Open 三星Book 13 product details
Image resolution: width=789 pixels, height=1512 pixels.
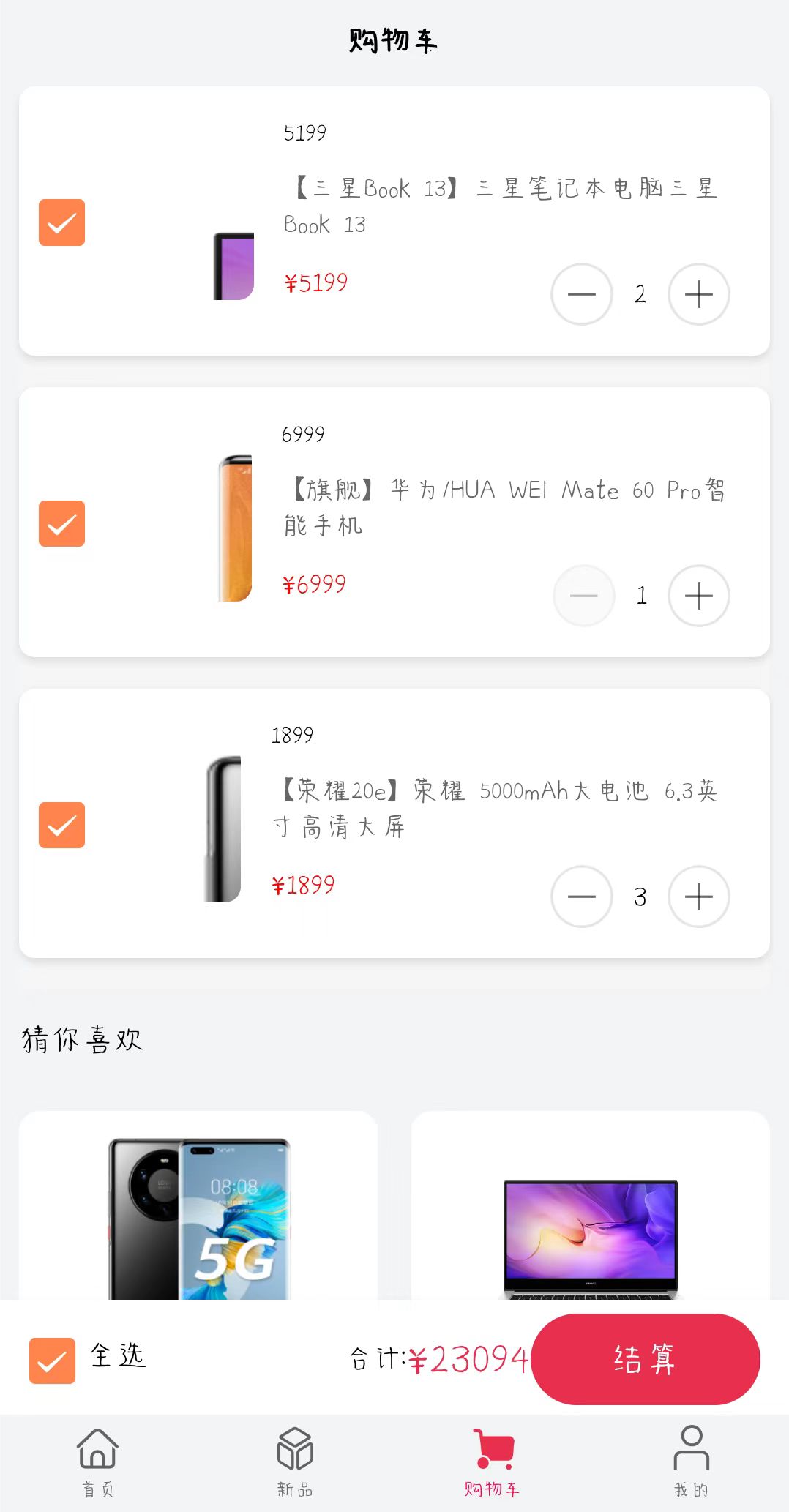click(x=500, y=206)
